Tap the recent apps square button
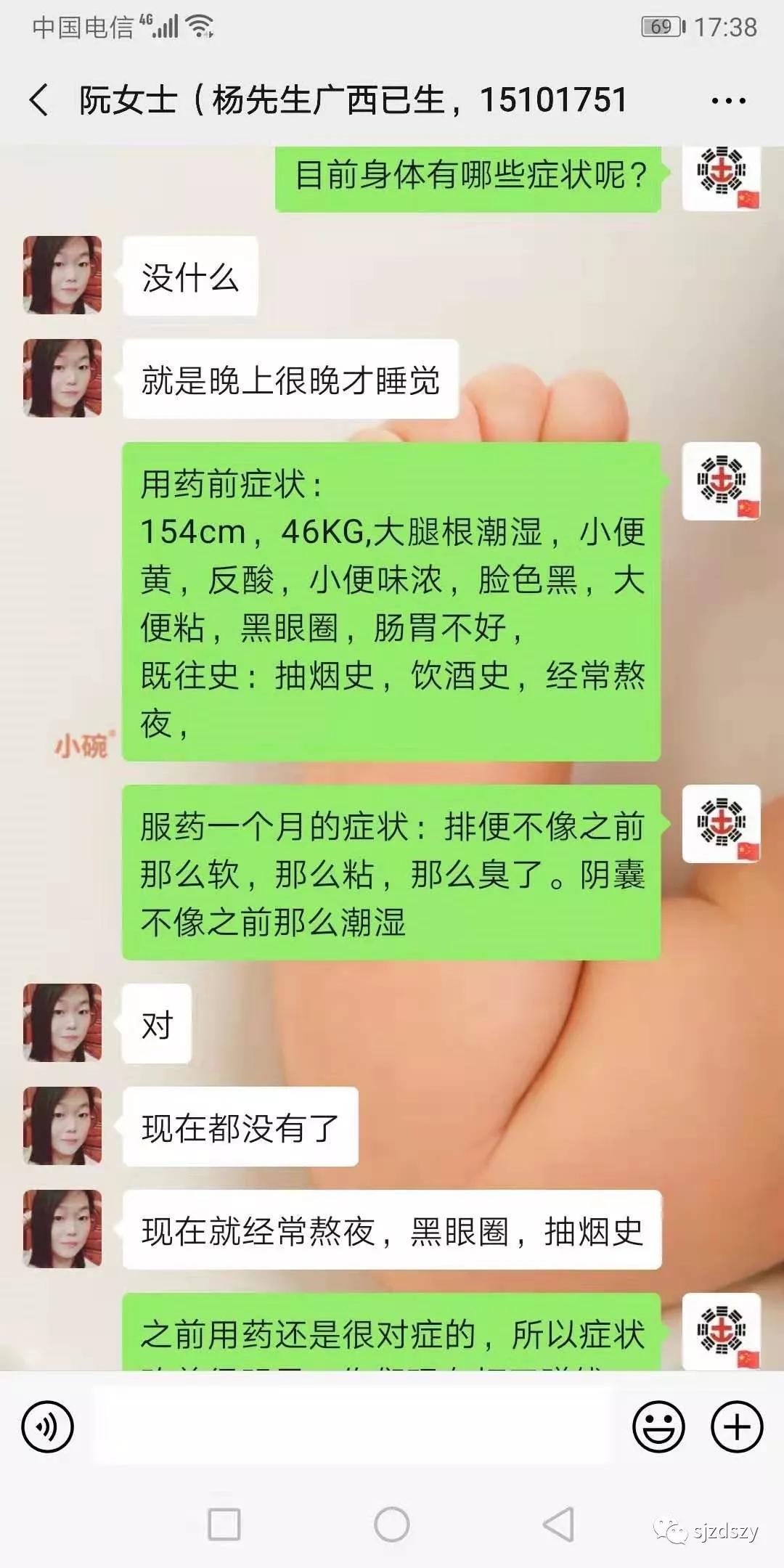784x1568 pixels. (x=225, y=1522)
